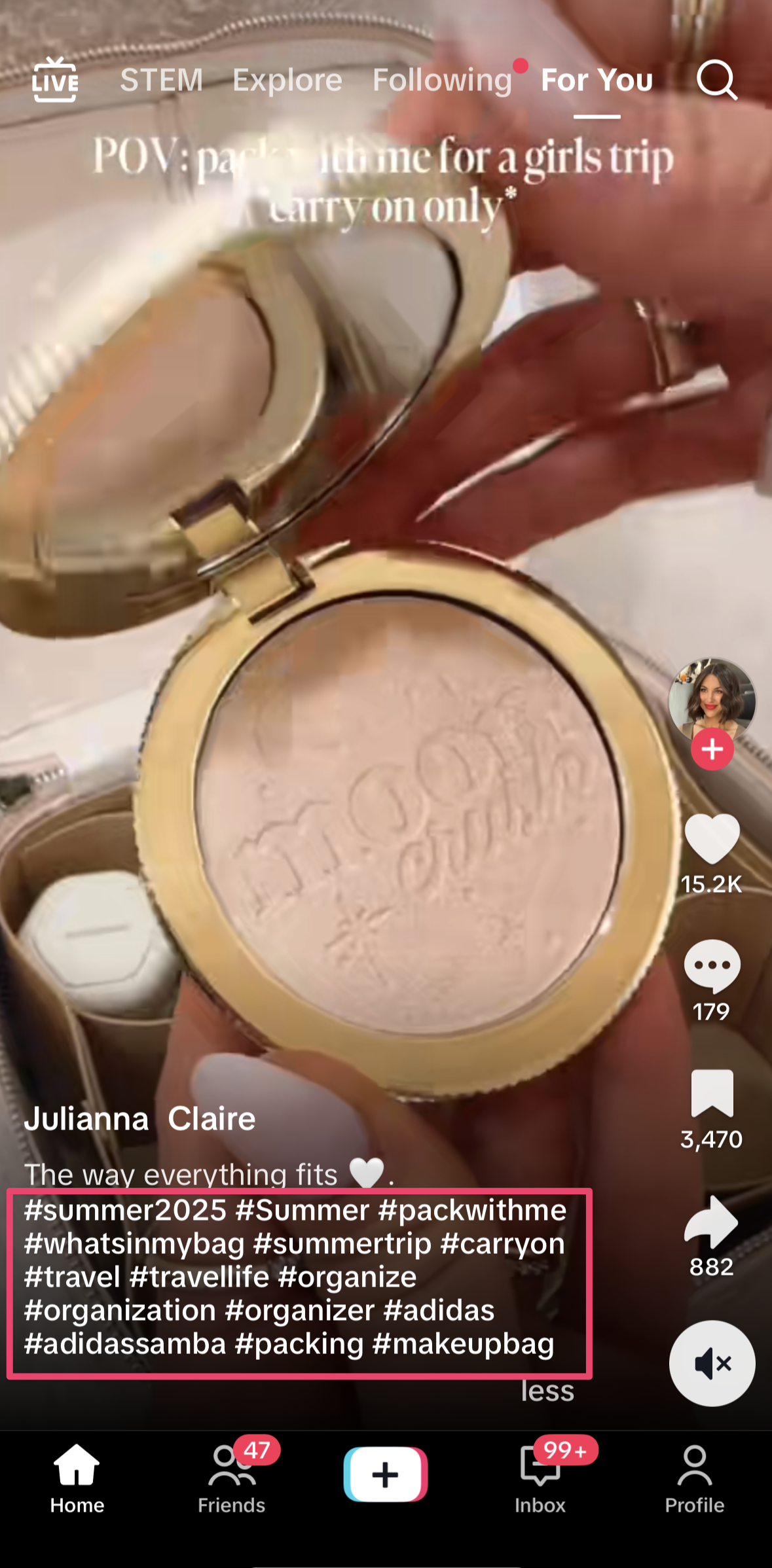772x1568 pixels.
Task: Switch to the Explore tab
Action: click(287, 80)
